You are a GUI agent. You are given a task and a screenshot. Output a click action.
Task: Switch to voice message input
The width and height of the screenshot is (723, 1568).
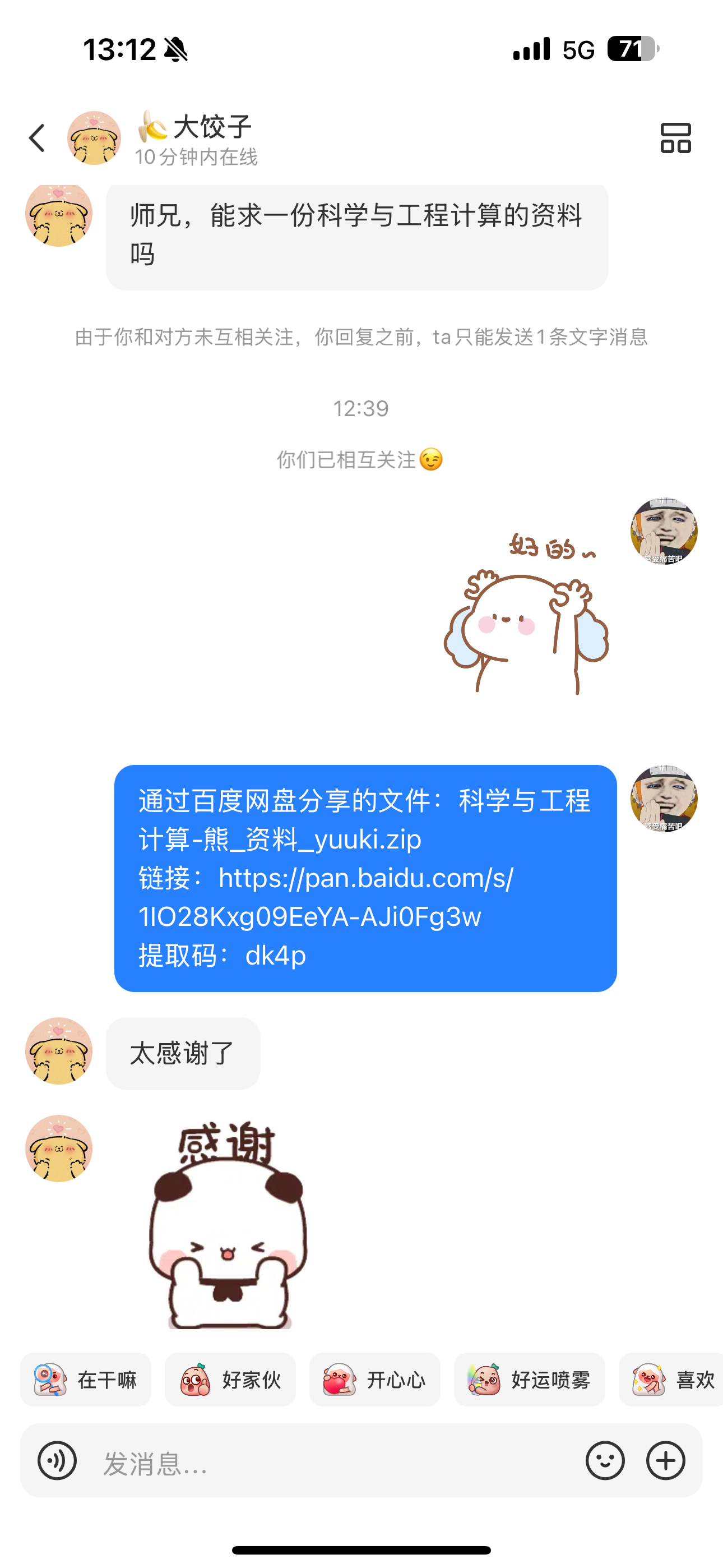point(57,1460)
